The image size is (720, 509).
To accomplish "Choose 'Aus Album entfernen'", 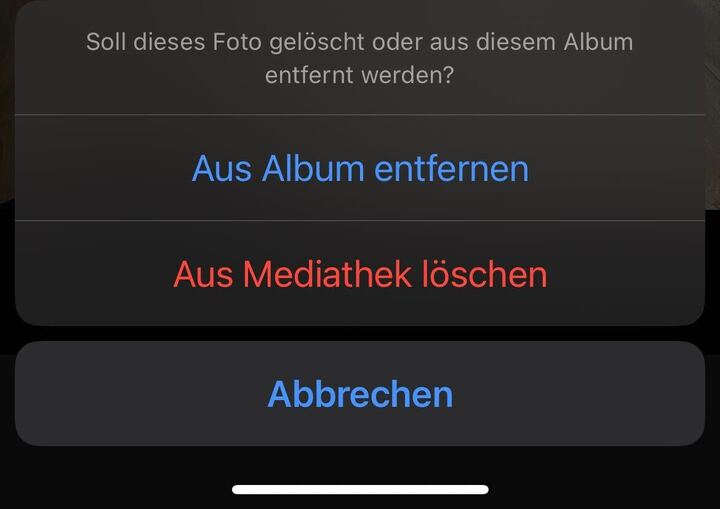I will click(x=360, y=168).
